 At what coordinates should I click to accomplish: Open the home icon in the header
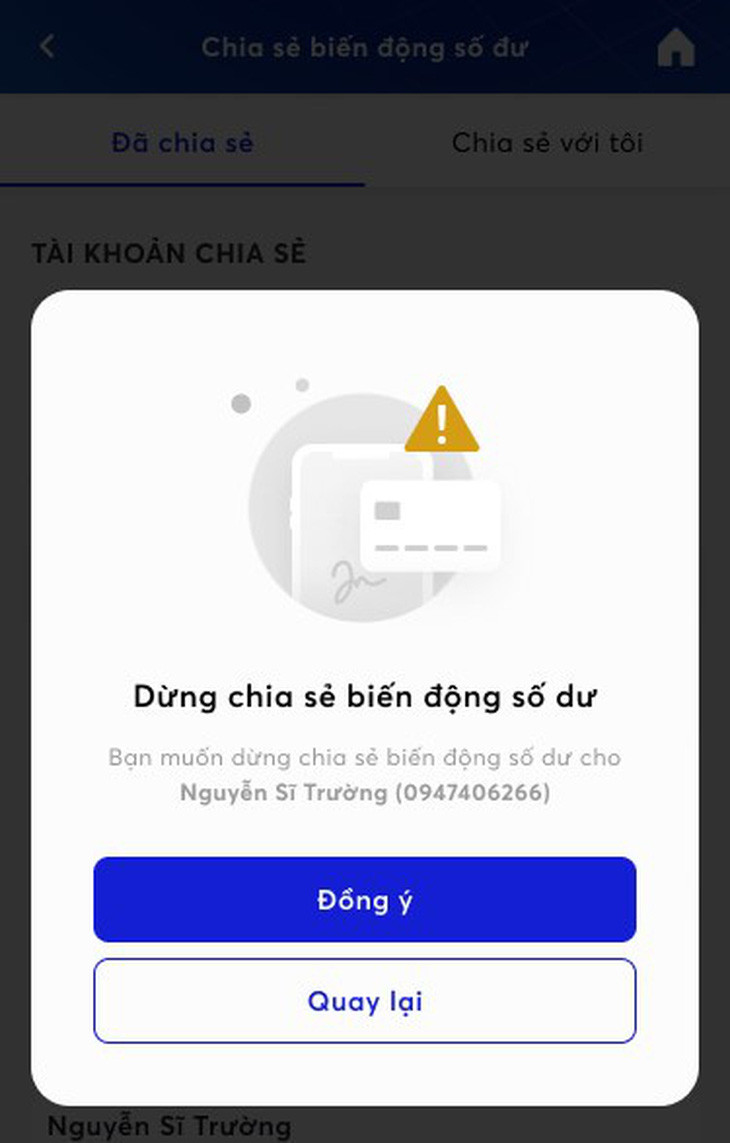[676, 47]
